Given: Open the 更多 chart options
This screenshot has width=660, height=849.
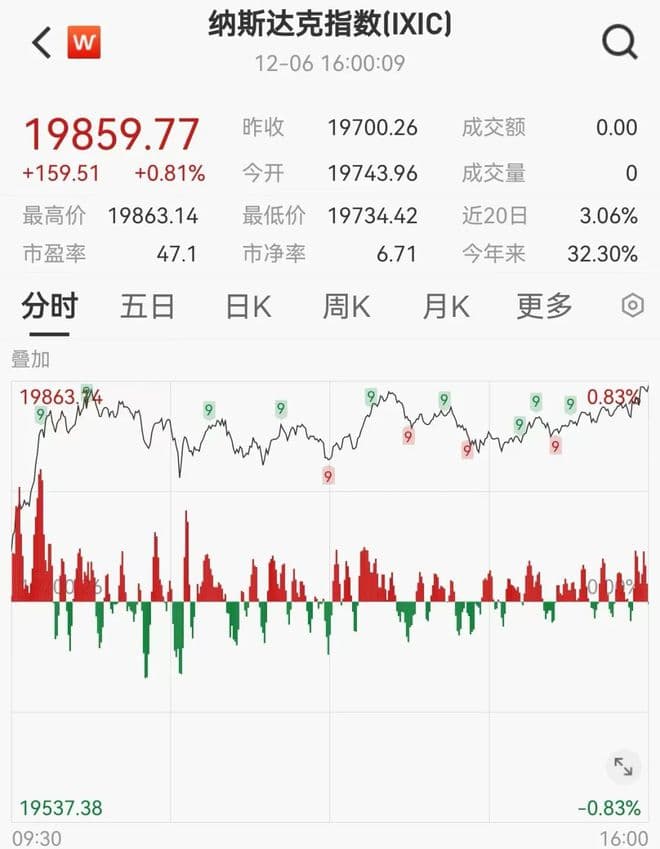Looking at the screenshot, I should tap(544, 306).
